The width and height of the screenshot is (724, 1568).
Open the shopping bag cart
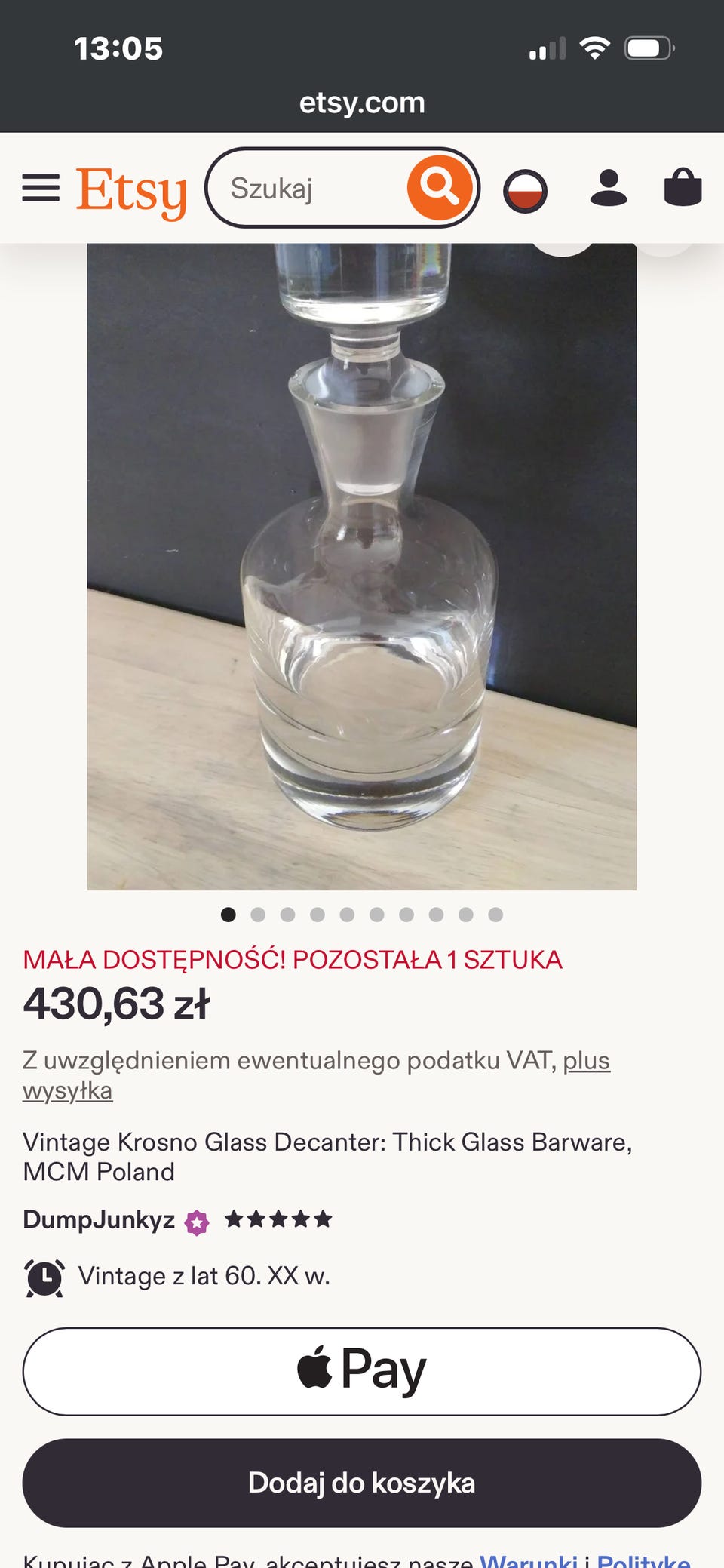click(683, 187)
